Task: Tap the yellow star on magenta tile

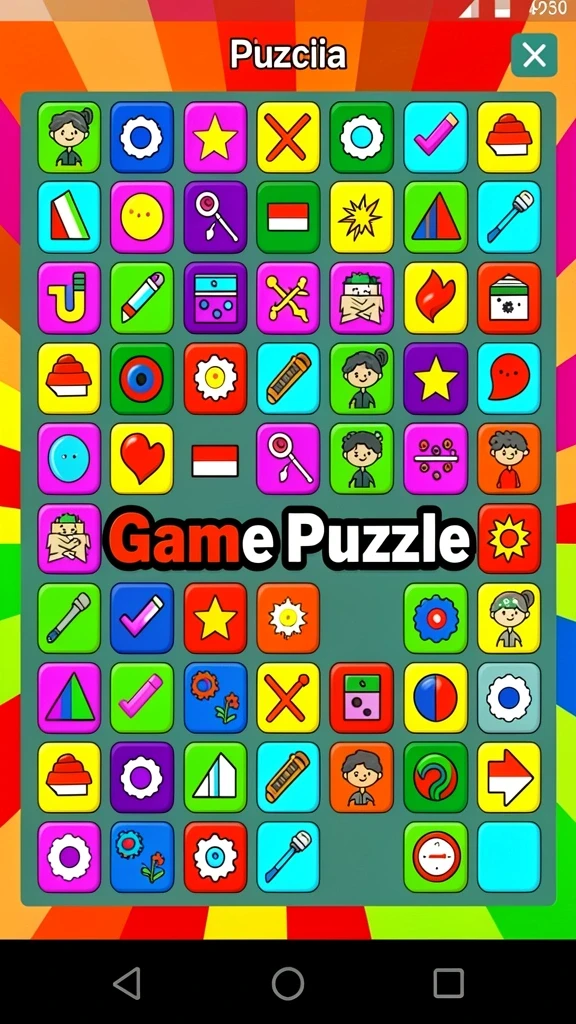Action: click(x=216, y=137)
